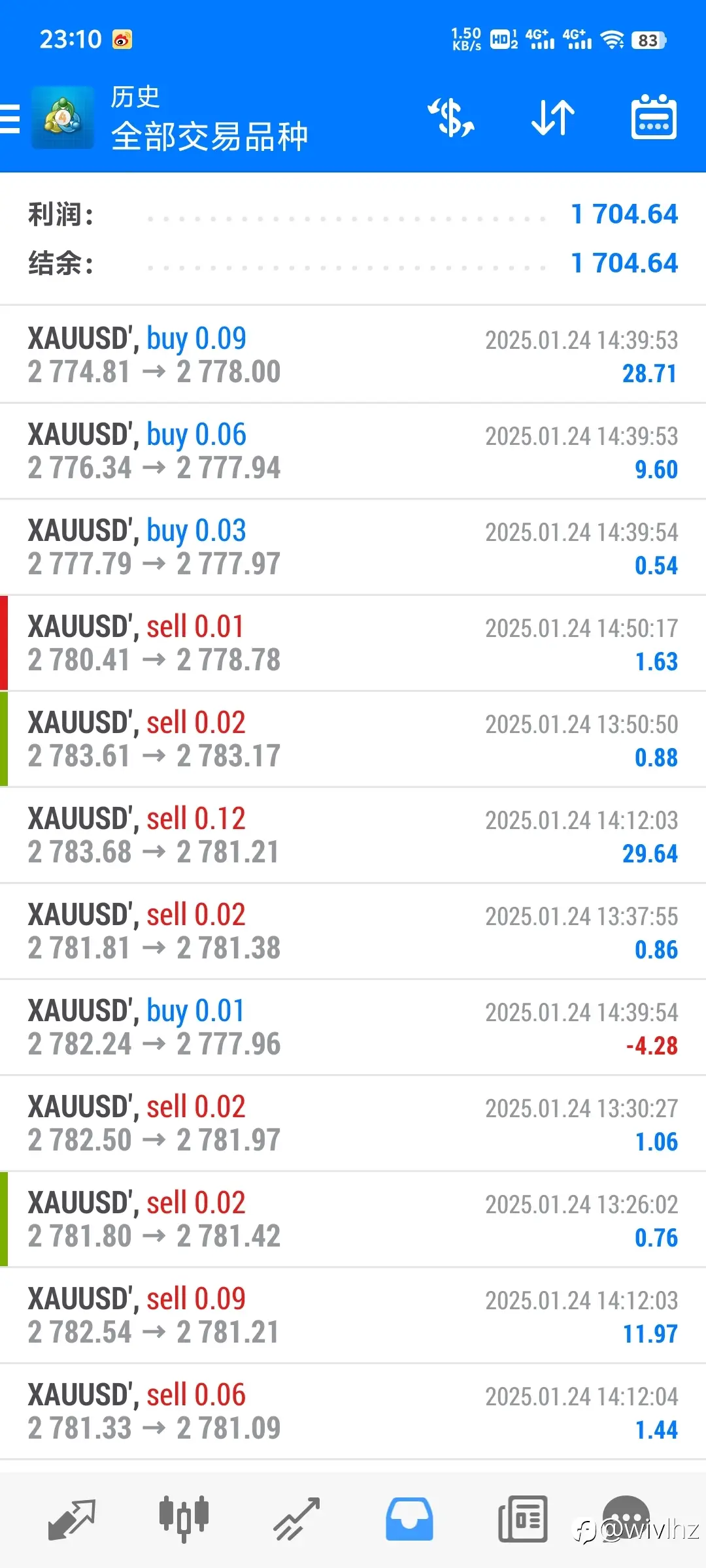Open the hamburger drawer menu
The image size is (706, 1568).
(x=10, y=118)
